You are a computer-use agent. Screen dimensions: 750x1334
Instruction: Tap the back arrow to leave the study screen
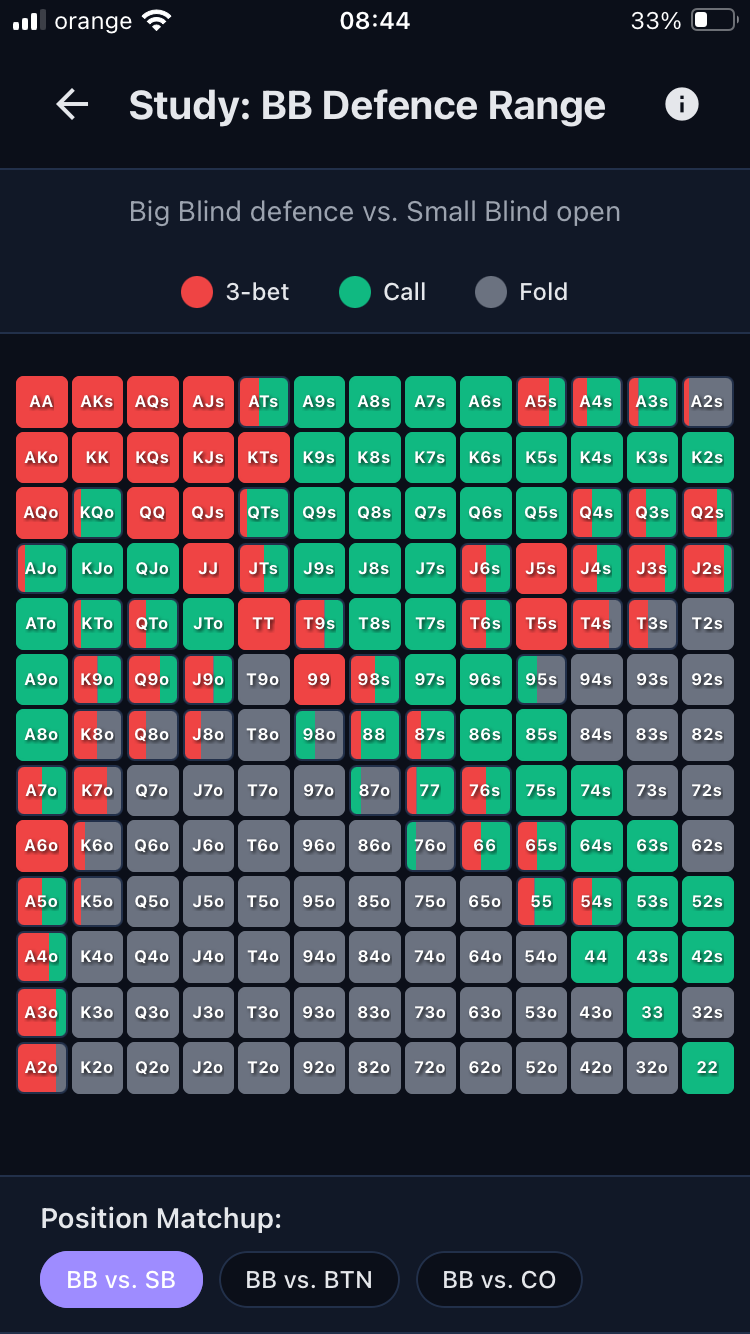(x=72, y=104)
